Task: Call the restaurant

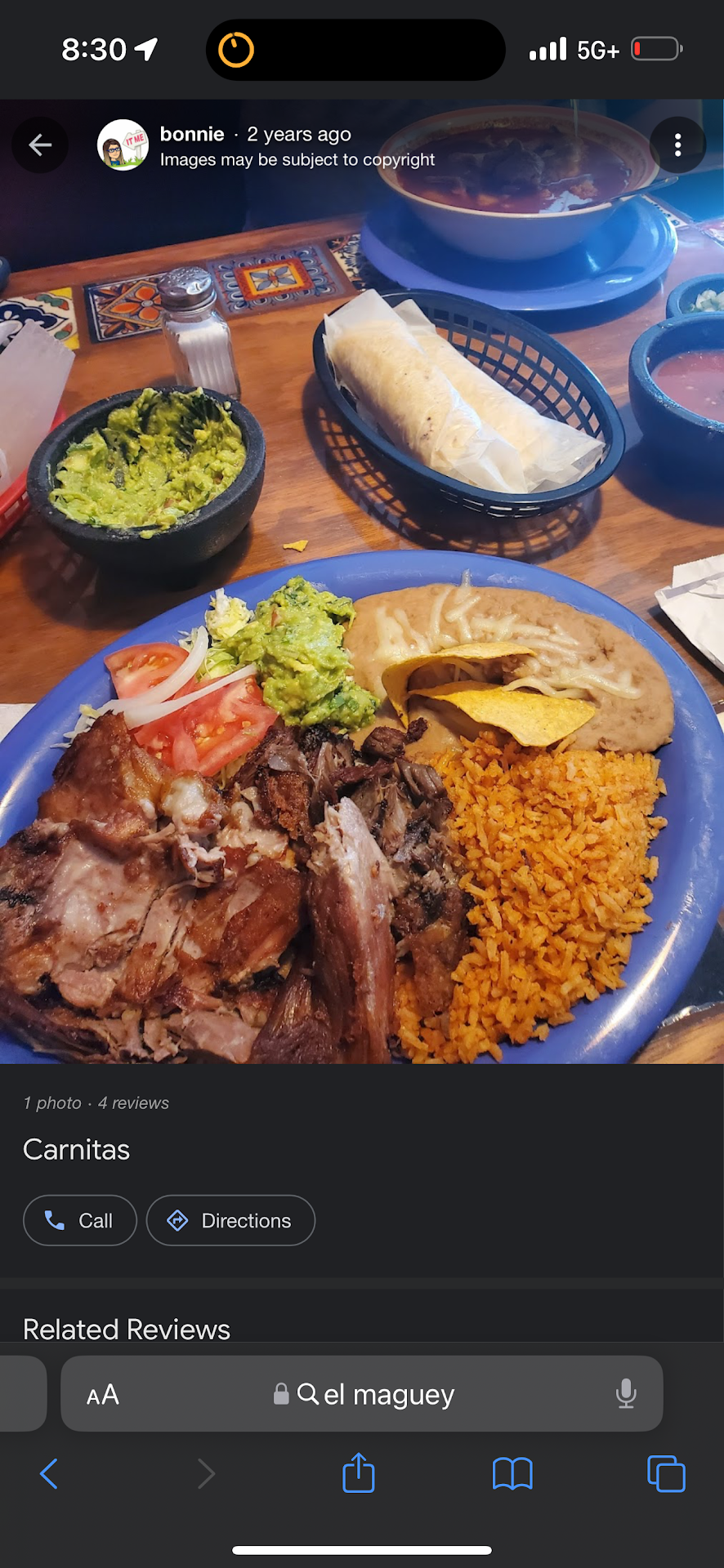Action: 80,1220
